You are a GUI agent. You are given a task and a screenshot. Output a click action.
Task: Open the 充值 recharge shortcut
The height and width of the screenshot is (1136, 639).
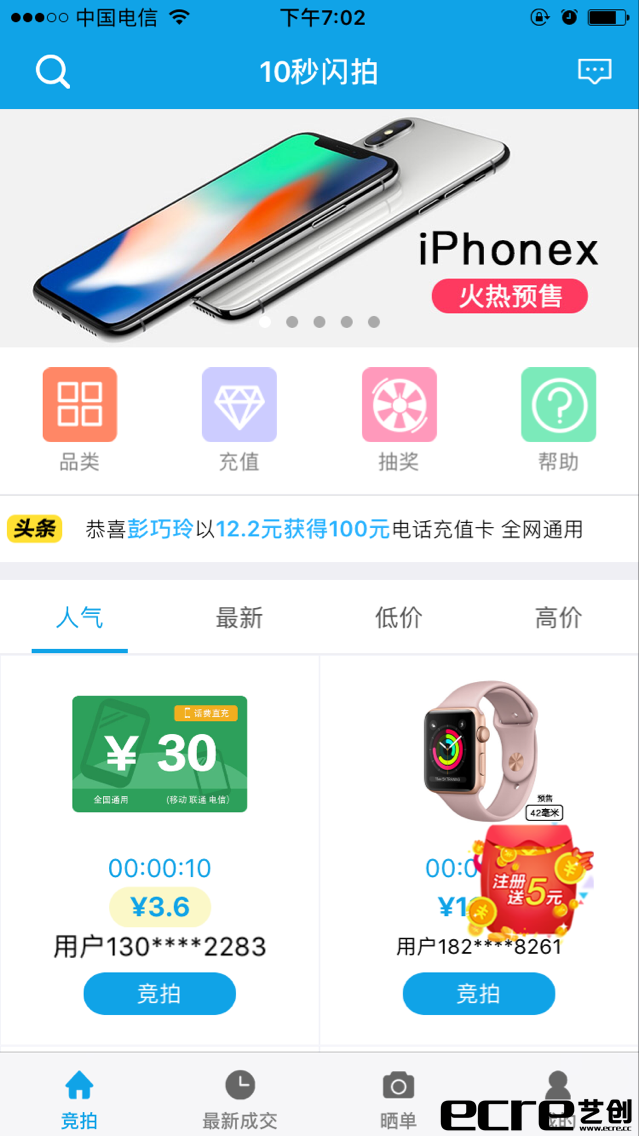[239, 405]
